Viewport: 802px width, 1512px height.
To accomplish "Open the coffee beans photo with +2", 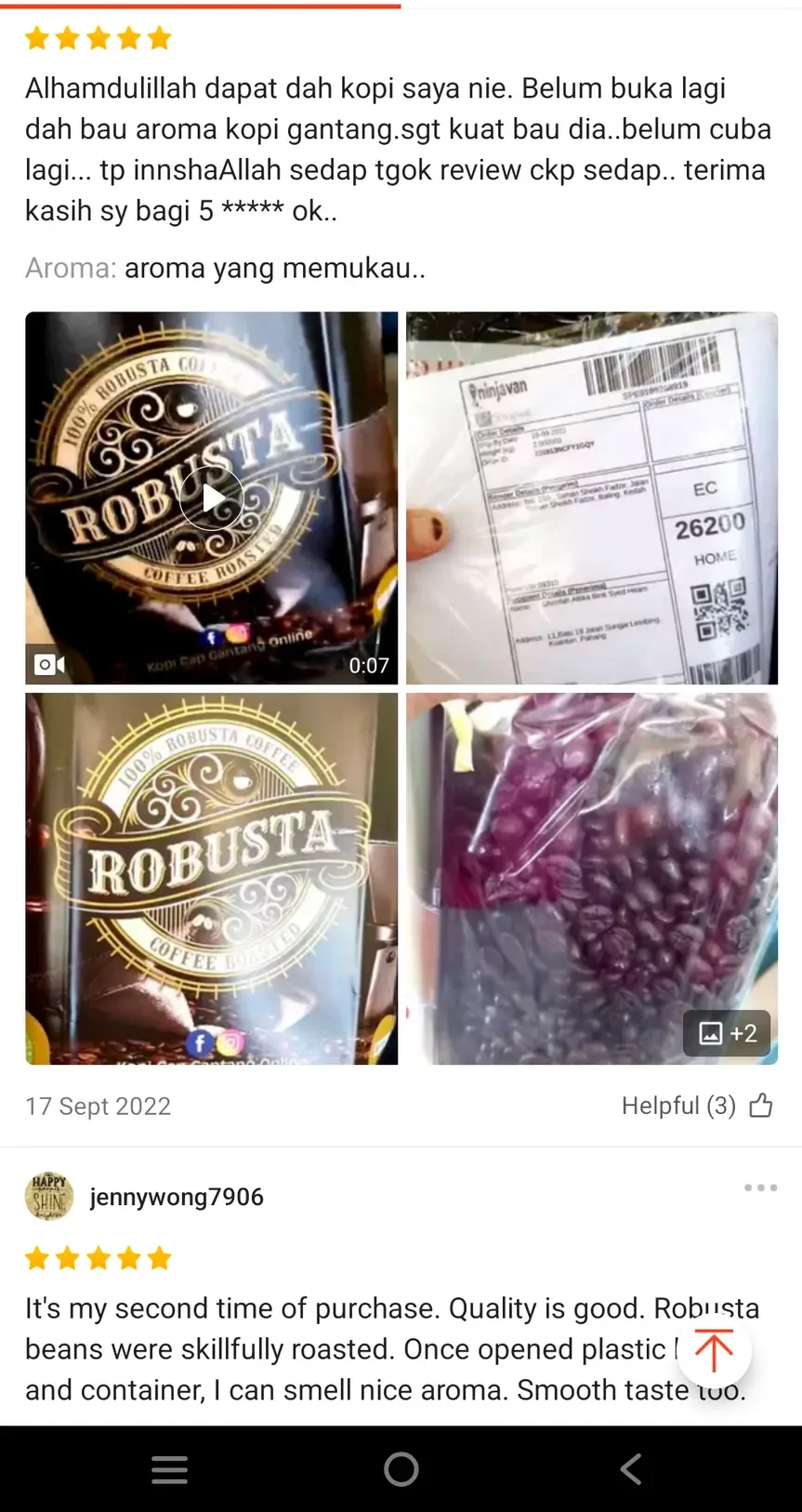I will click(x=592, y=879).
